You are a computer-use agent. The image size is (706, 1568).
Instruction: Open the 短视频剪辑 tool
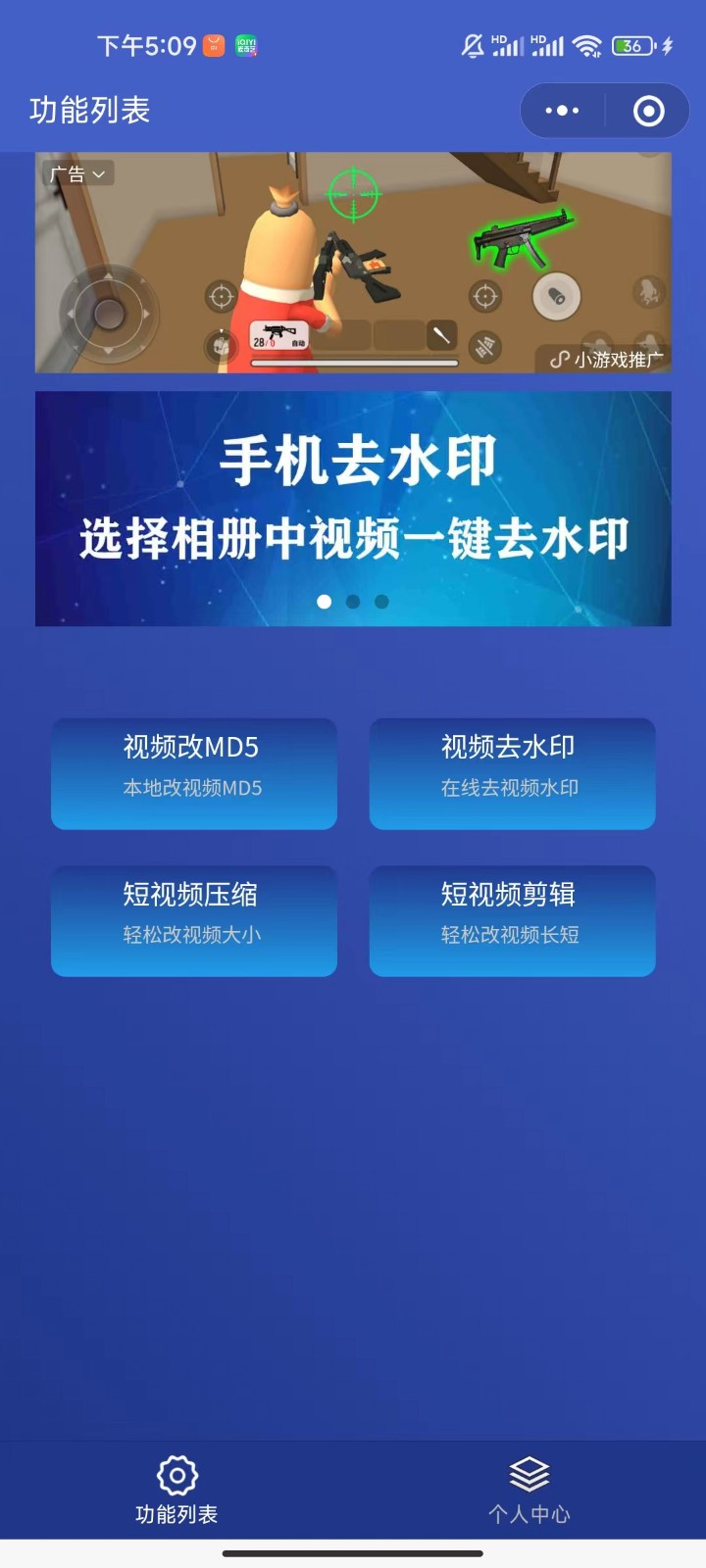coord(512,920)
